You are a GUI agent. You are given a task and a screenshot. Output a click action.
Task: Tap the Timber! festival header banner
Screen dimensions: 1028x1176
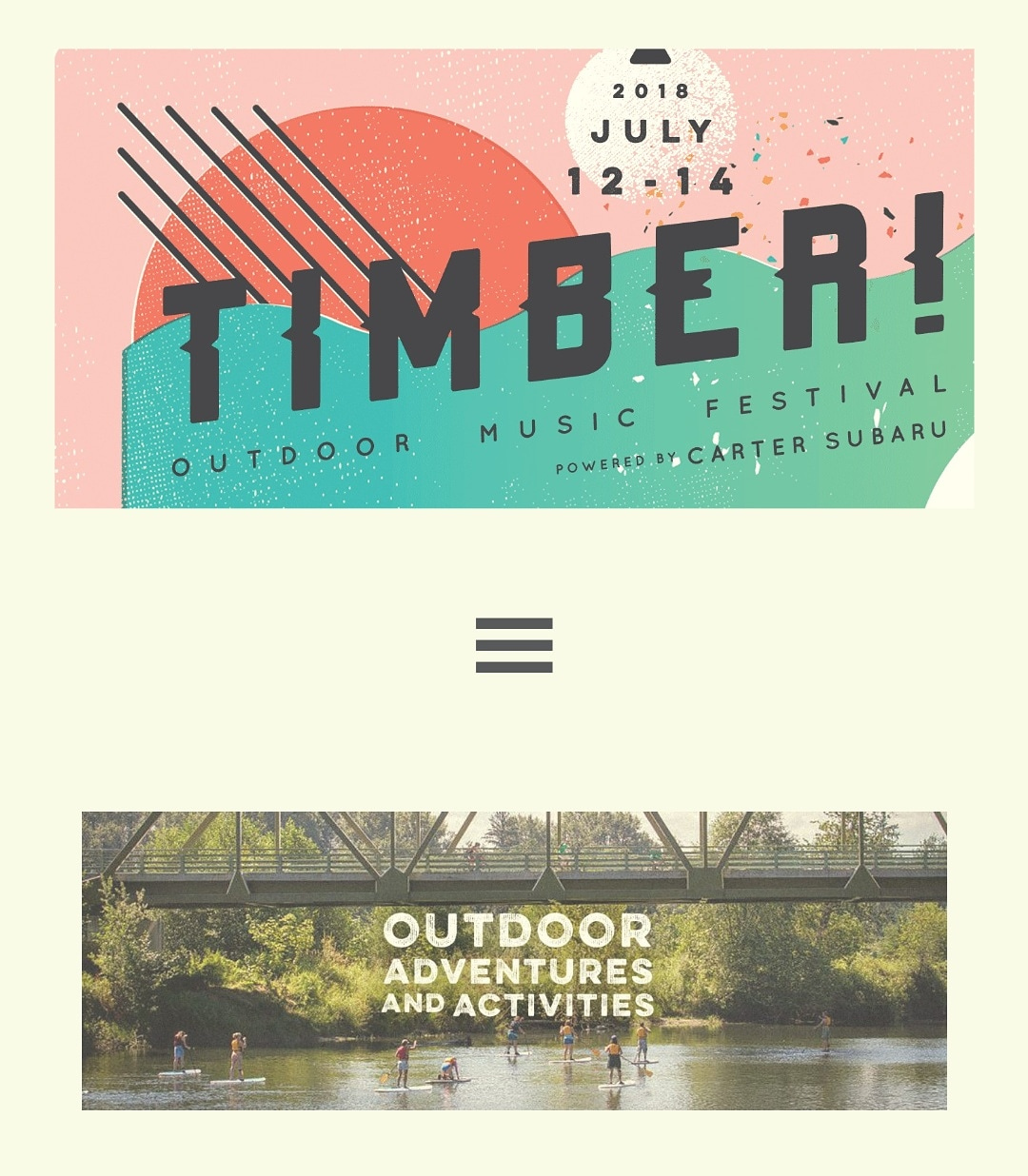[x=514, y=279]
